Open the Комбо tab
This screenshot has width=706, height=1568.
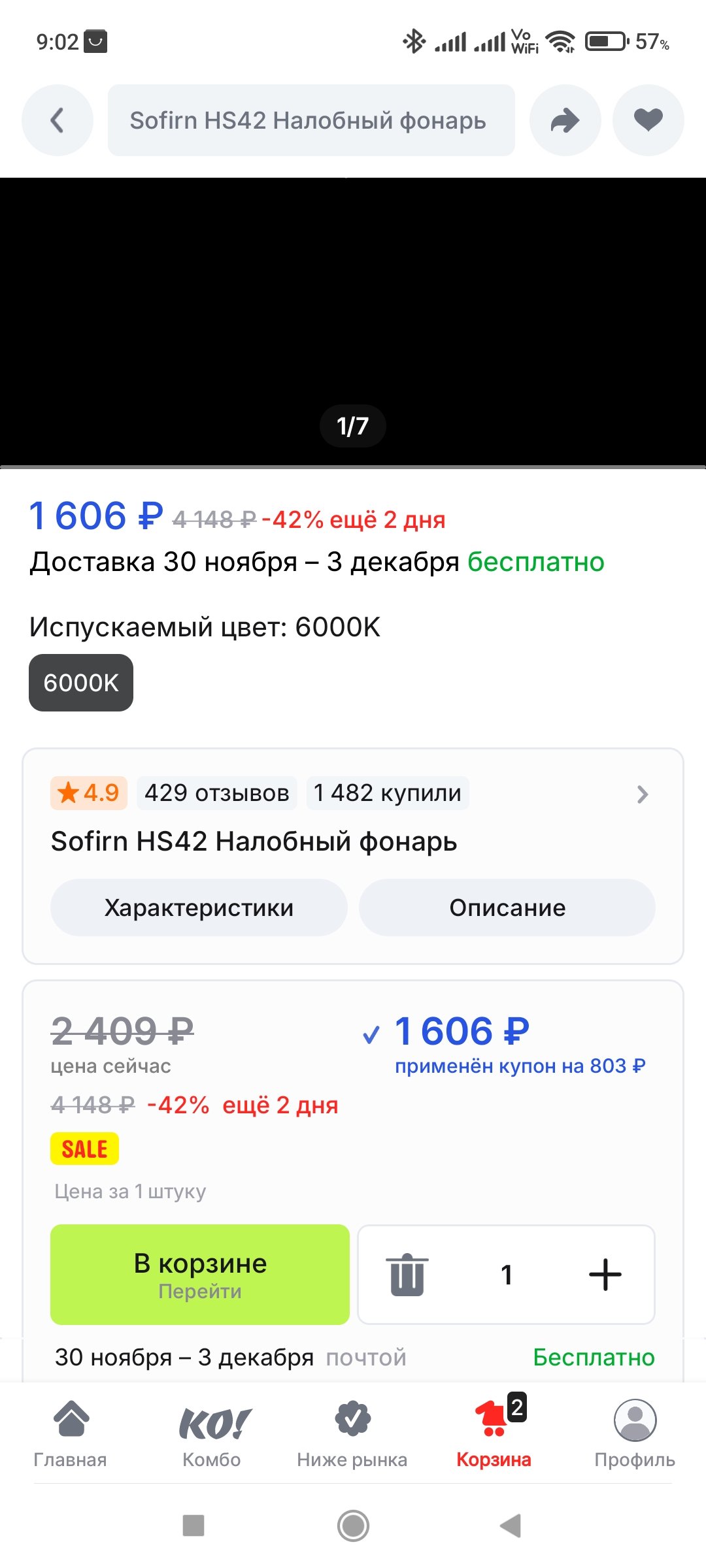coord(212,1434)
